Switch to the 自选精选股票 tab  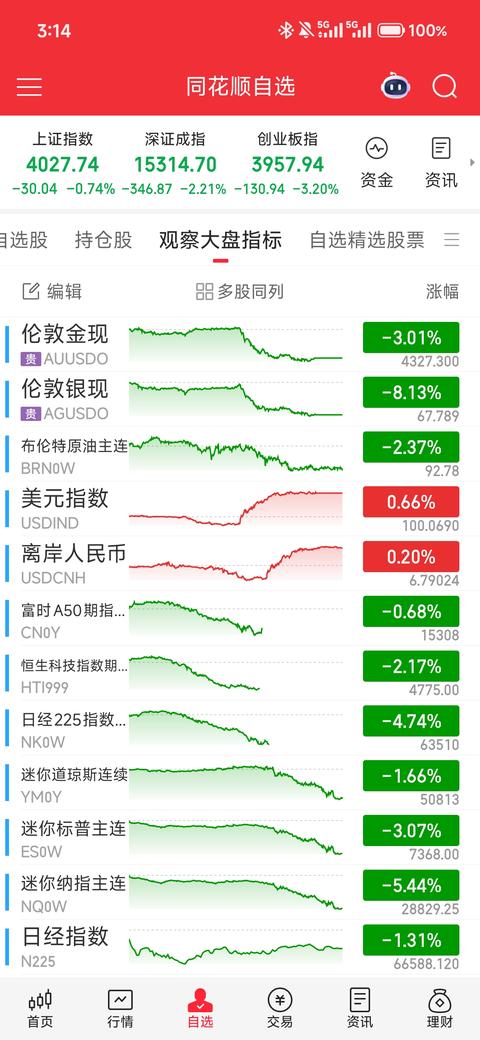pos(367,240)
